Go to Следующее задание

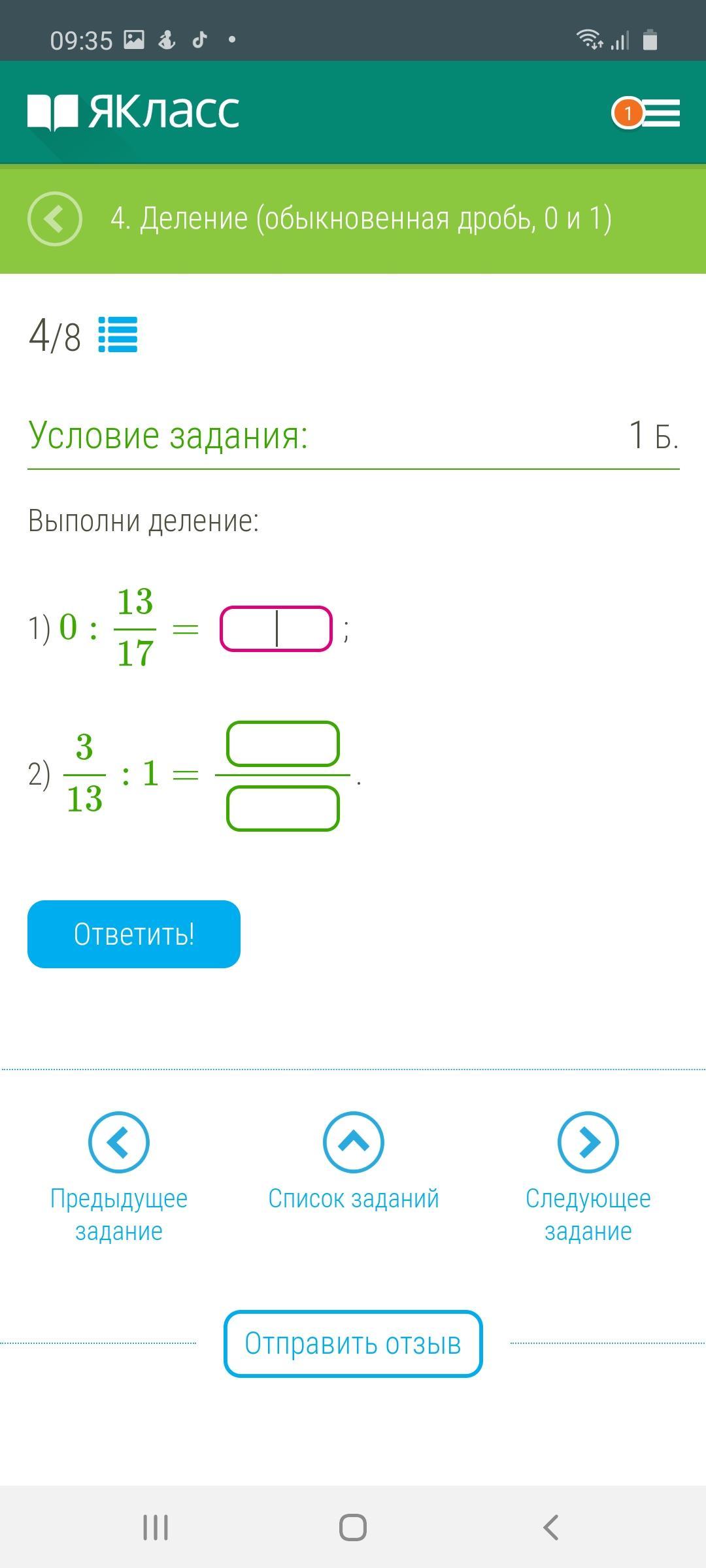(588, 1177)
